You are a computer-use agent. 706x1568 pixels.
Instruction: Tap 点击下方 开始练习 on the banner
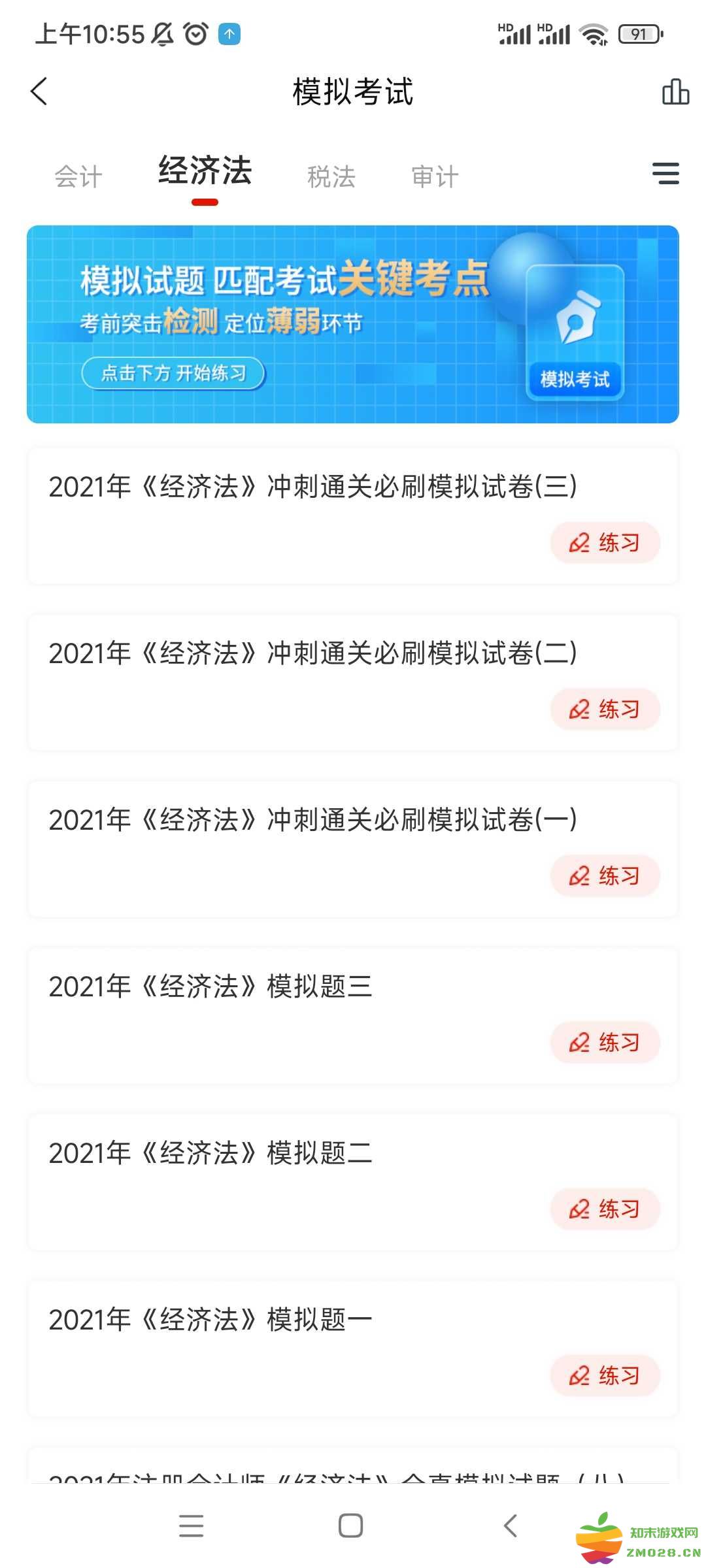(173, 373)
